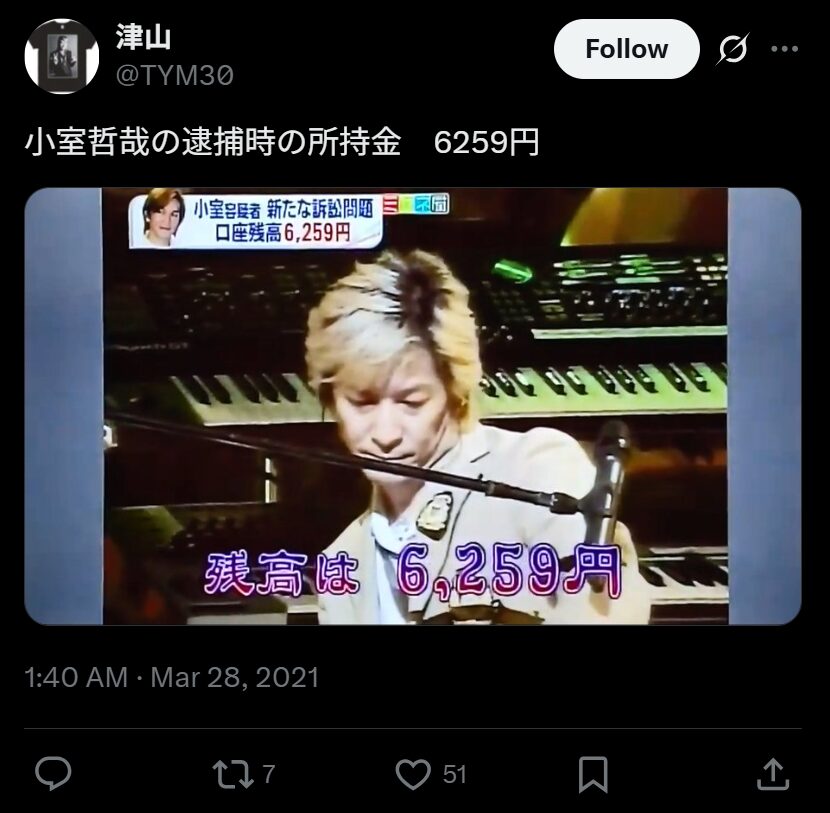This screenshot has height=813, width=830.
Task: Share this post
Action: point(773,773)
